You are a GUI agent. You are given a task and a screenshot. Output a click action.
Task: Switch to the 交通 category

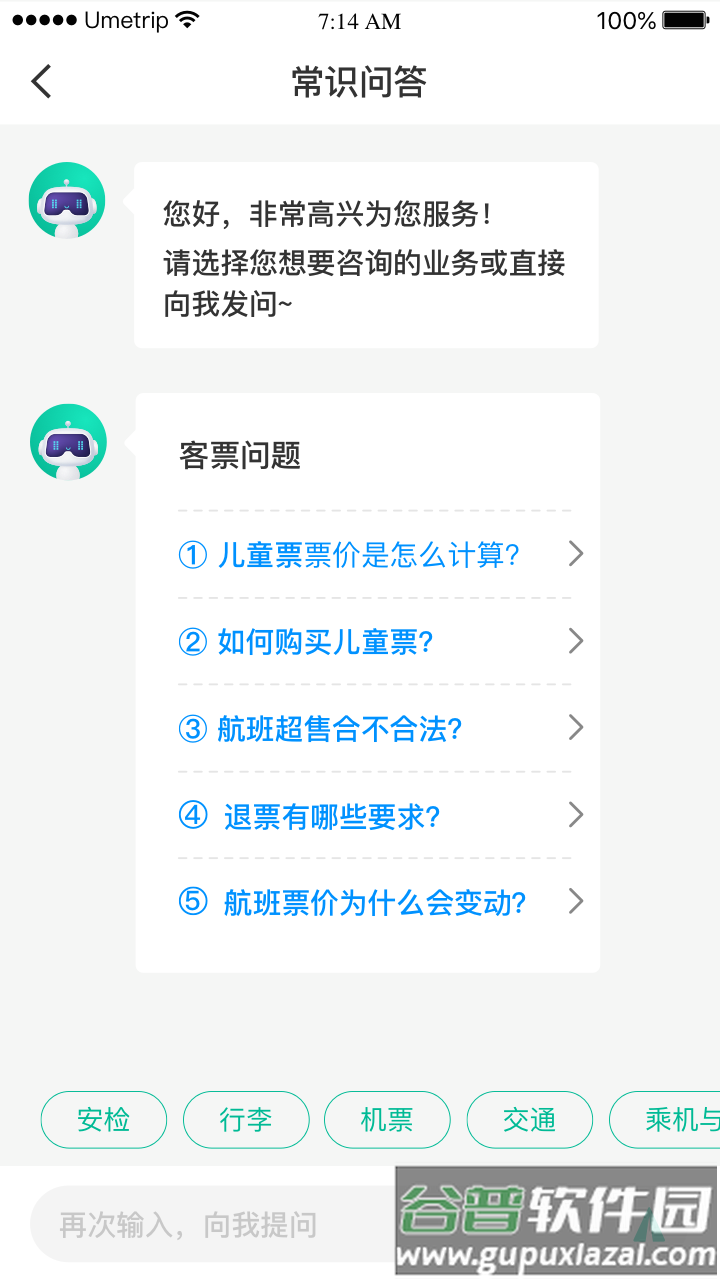[x=530, y=1120]
